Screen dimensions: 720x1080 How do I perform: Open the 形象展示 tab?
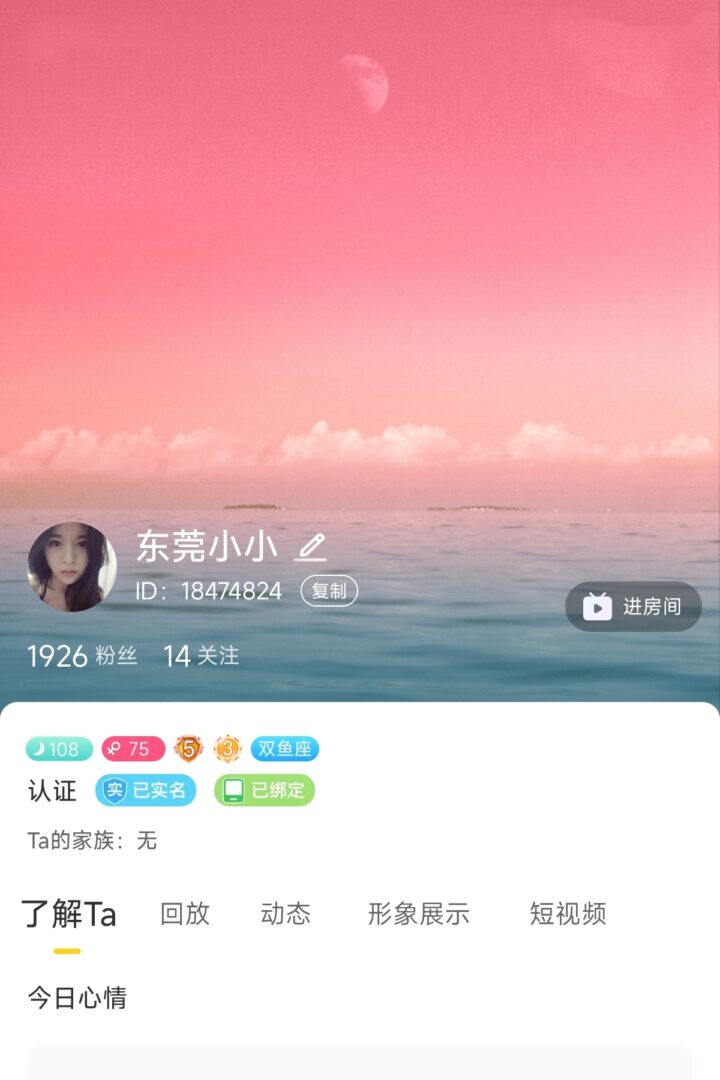coord(419,913)
